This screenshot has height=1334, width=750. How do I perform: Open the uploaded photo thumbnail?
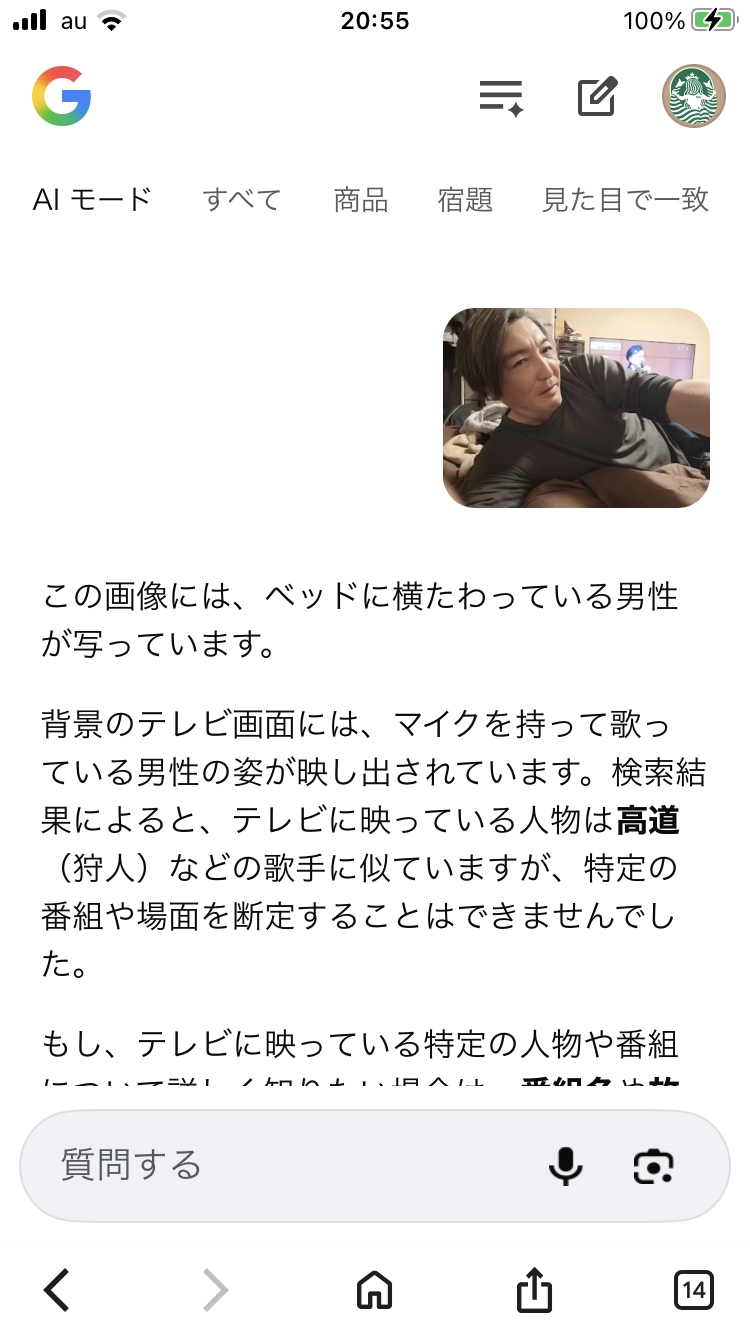coord(576,408)
